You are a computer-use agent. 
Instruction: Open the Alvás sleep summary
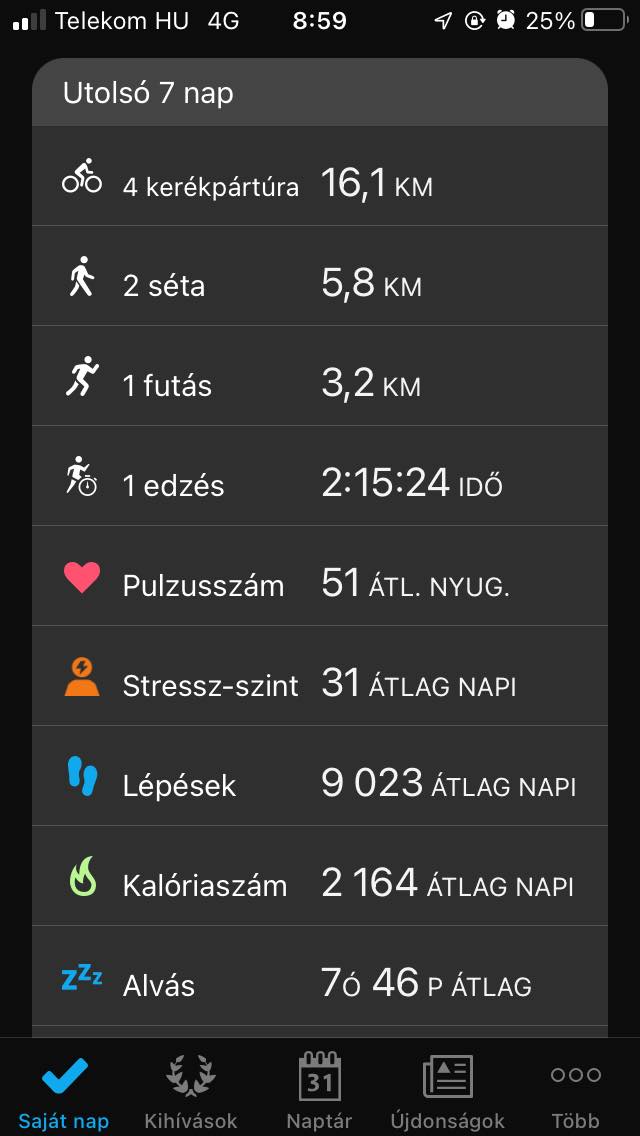pos(320,985)
